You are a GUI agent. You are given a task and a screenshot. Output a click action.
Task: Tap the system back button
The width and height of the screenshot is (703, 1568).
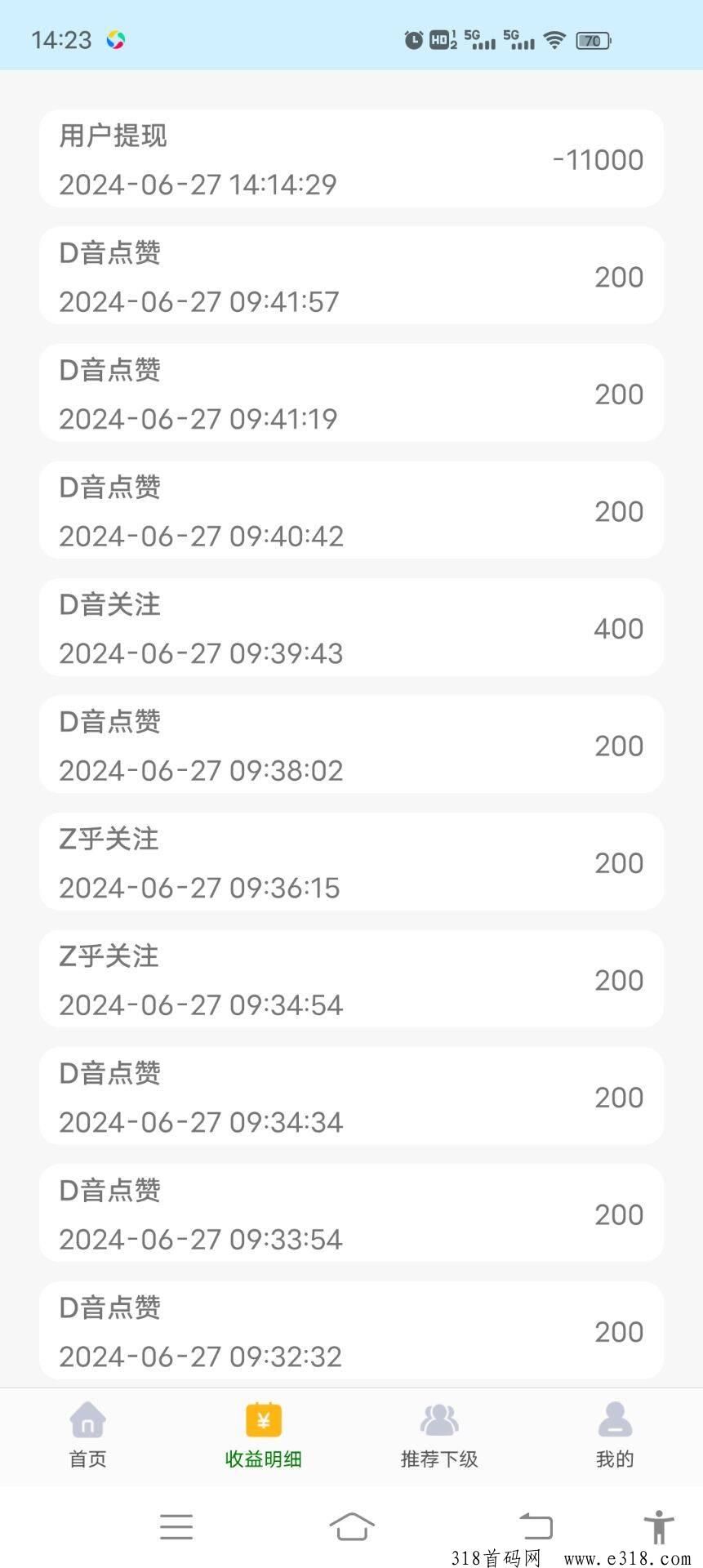click(536, 1526)
